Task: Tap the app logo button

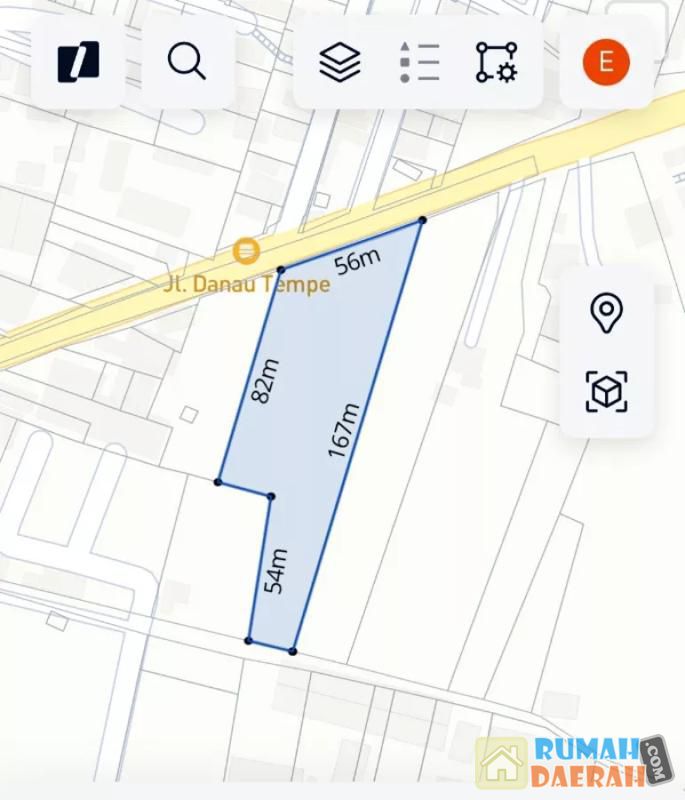Action: [78, 62]
